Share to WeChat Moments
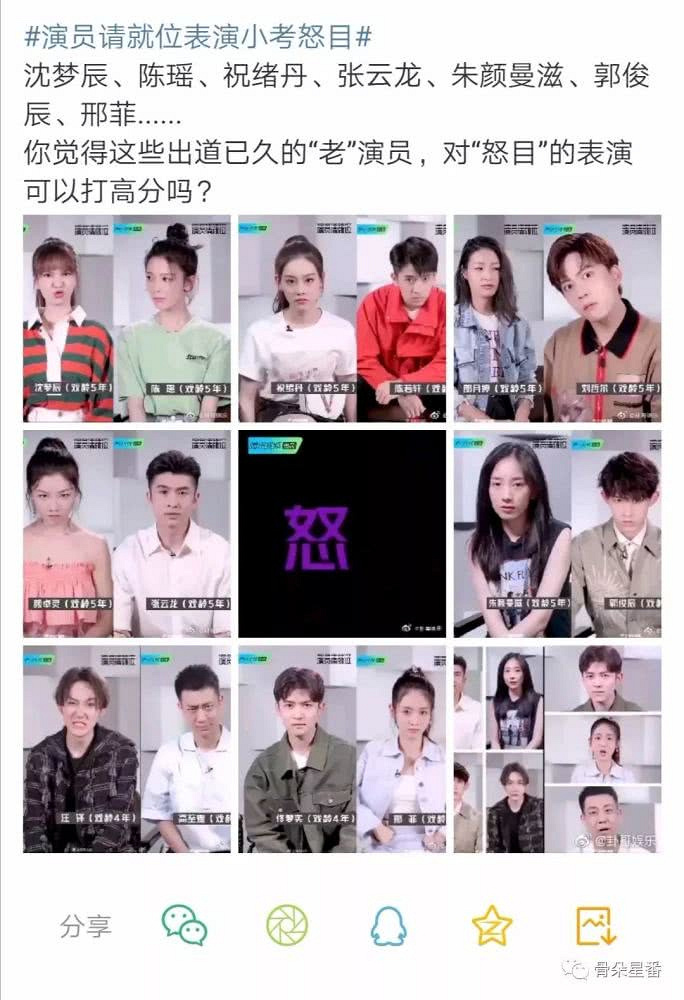This screenshot has height=1000, width=684. [x=287, y=925]
